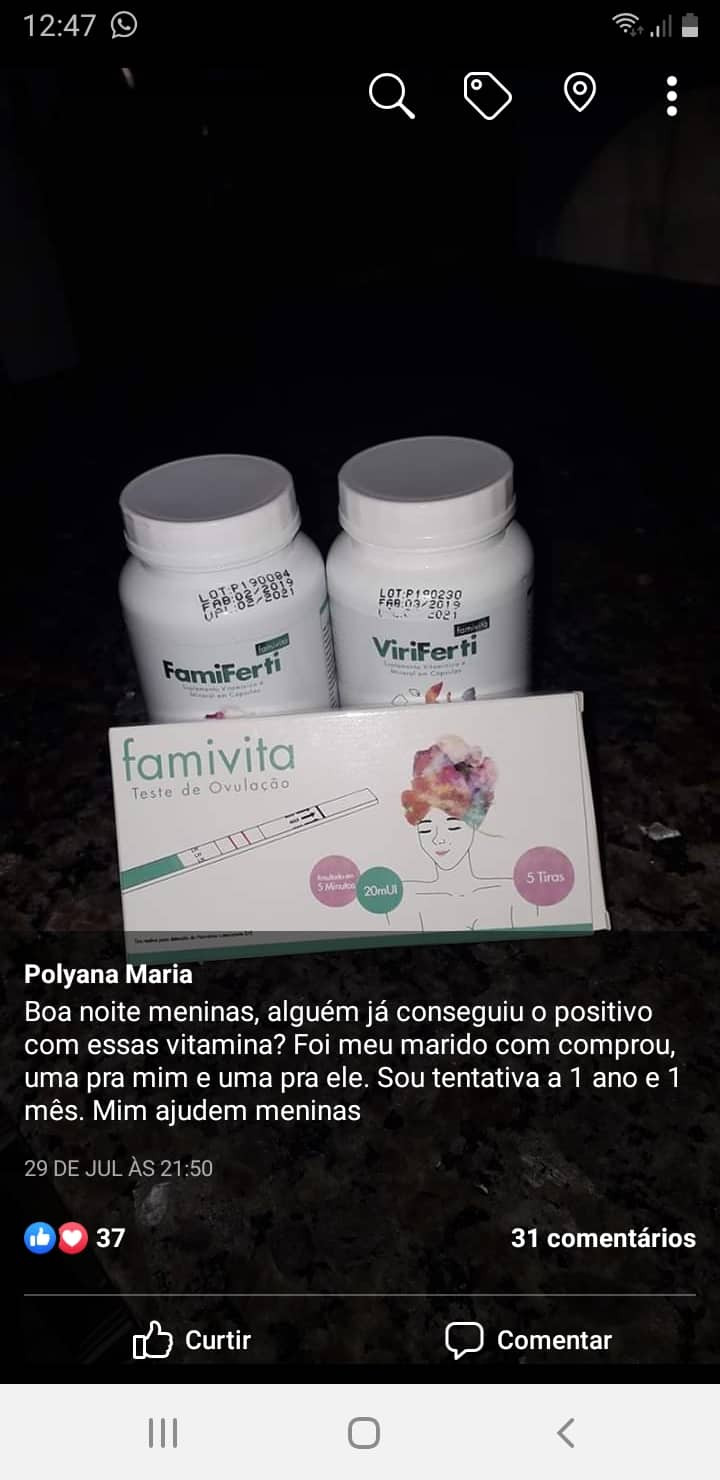Tap the location pin icon
Screen dimensions: 720x1480
580,94
